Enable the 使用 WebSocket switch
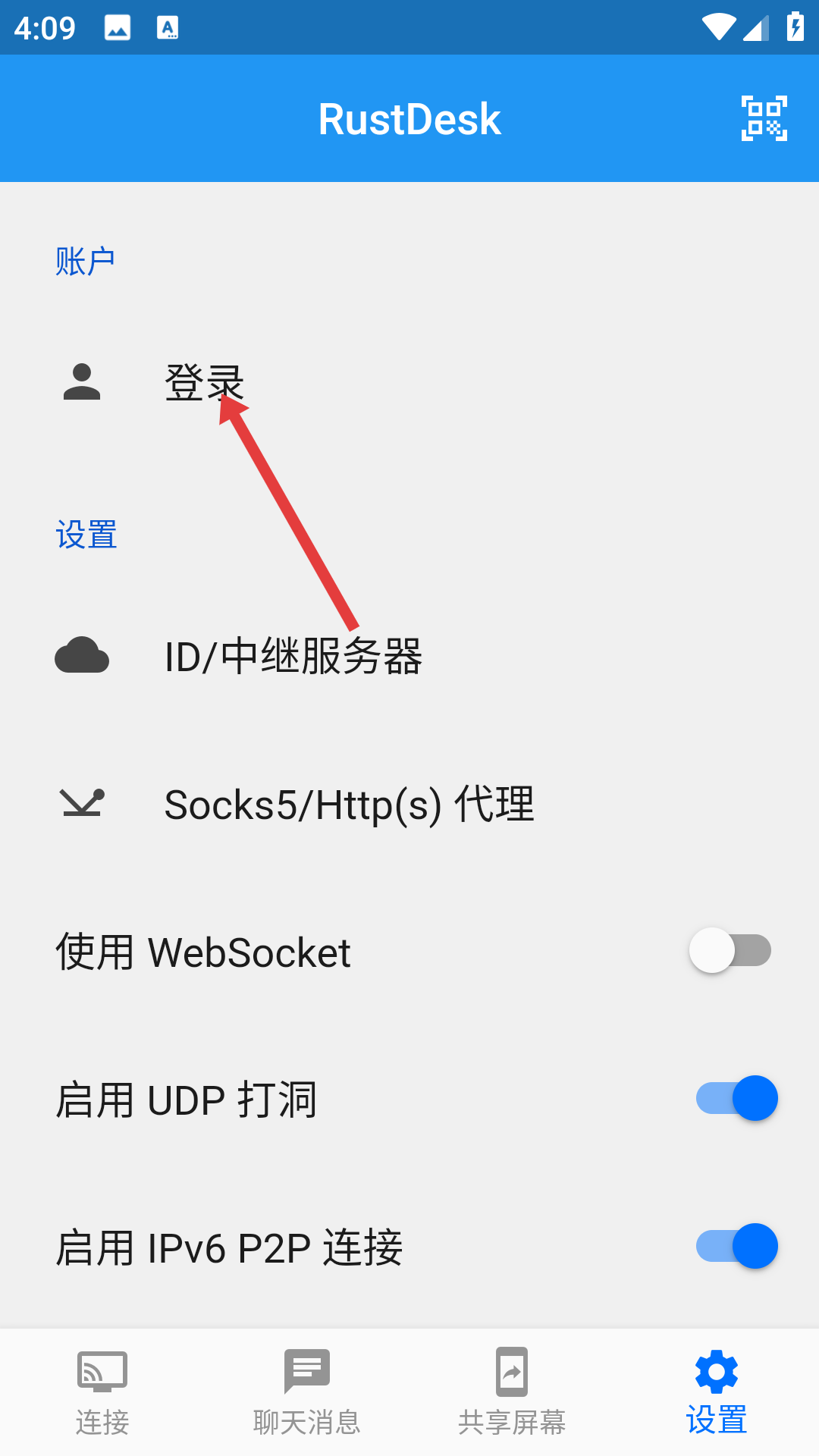Screen dimensions: 819x1456 tap(730, 950)
